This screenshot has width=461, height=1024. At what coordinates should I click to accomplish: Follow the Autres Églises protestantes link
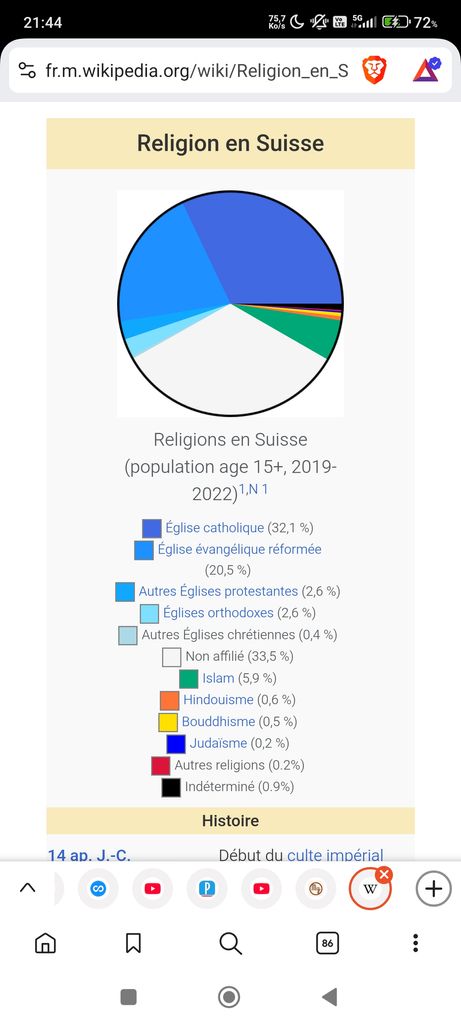coord(218,591)
